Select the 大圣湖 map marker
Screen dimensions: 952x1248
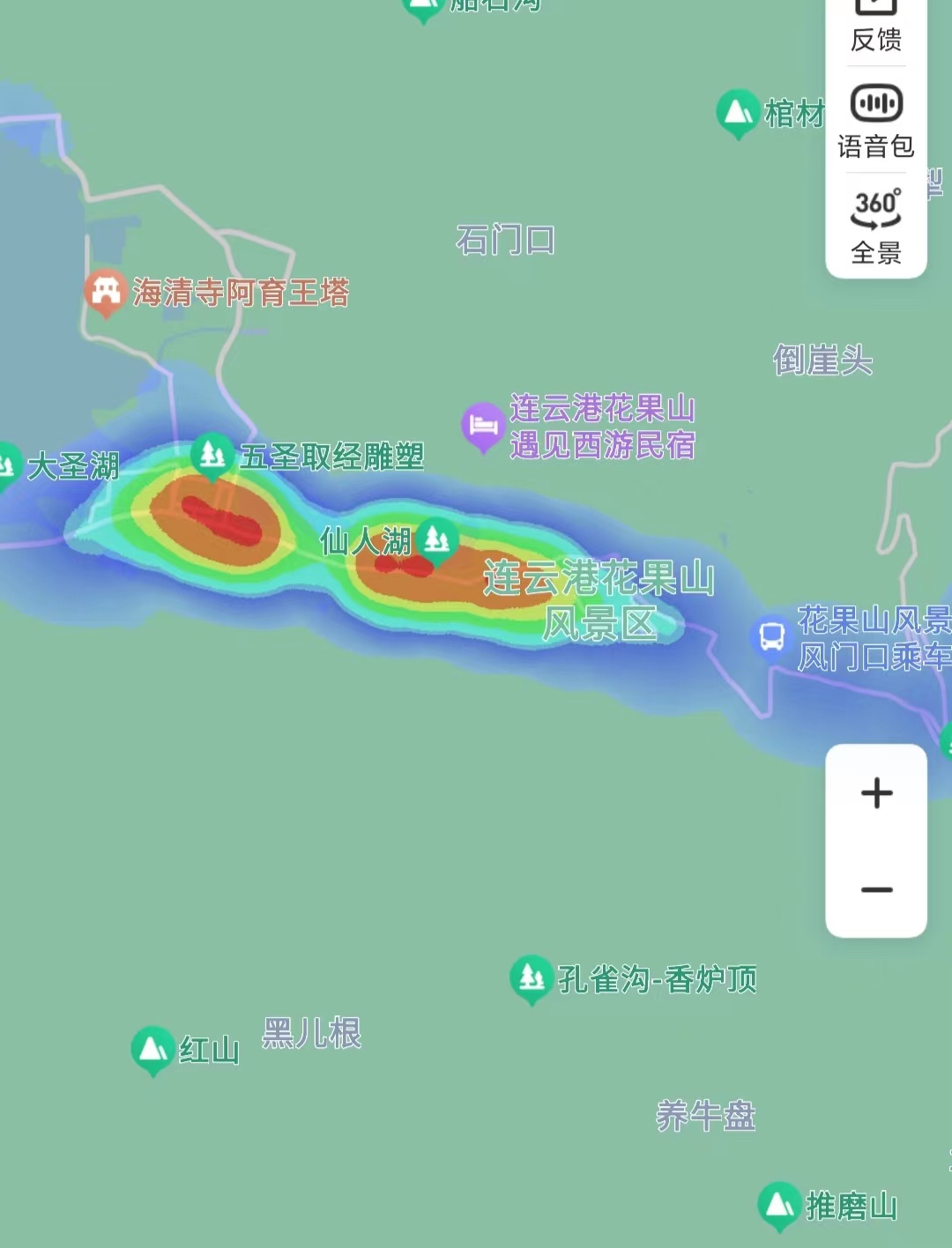[7, 464]
